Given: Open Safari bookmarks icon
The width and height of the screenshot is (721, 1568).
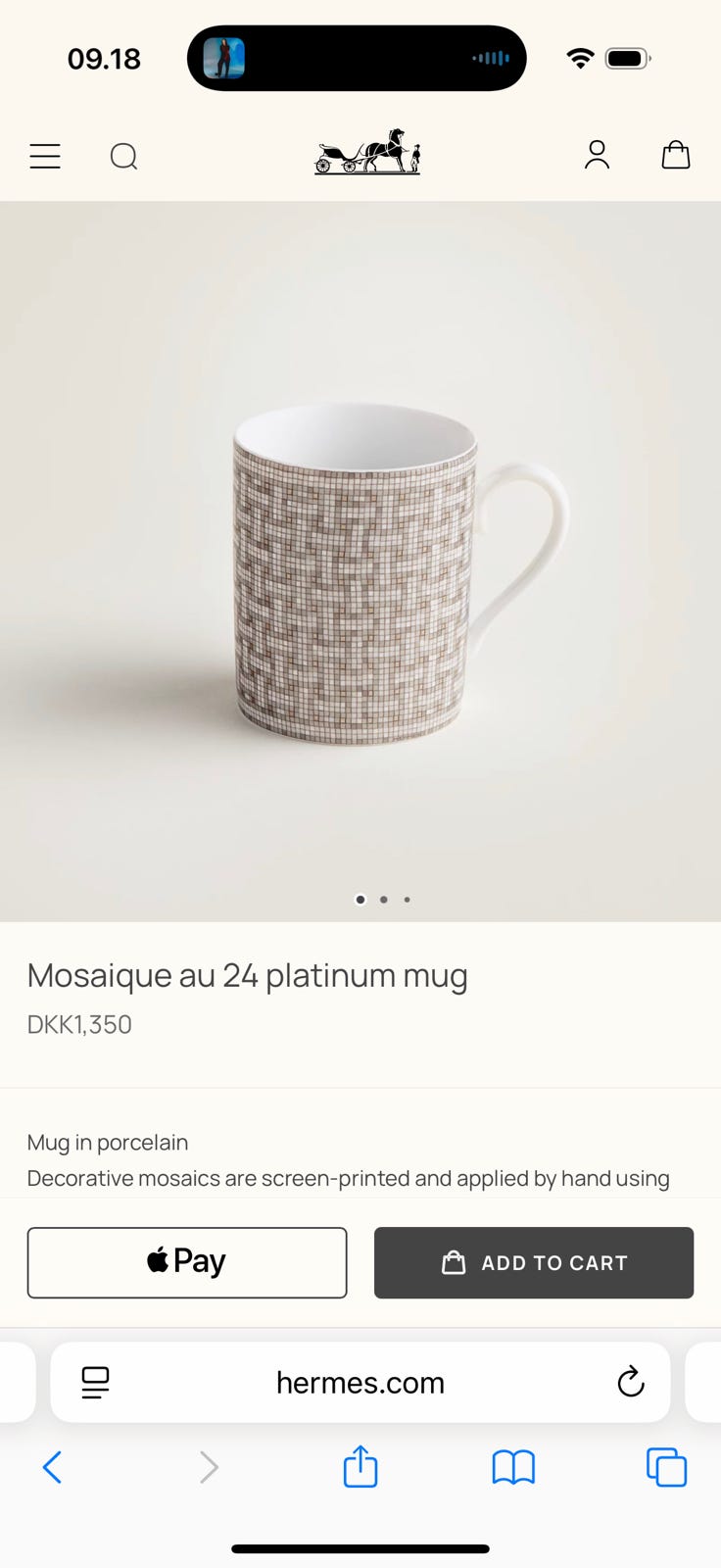Looking at the screenshot, I should tap(513, 1467).
